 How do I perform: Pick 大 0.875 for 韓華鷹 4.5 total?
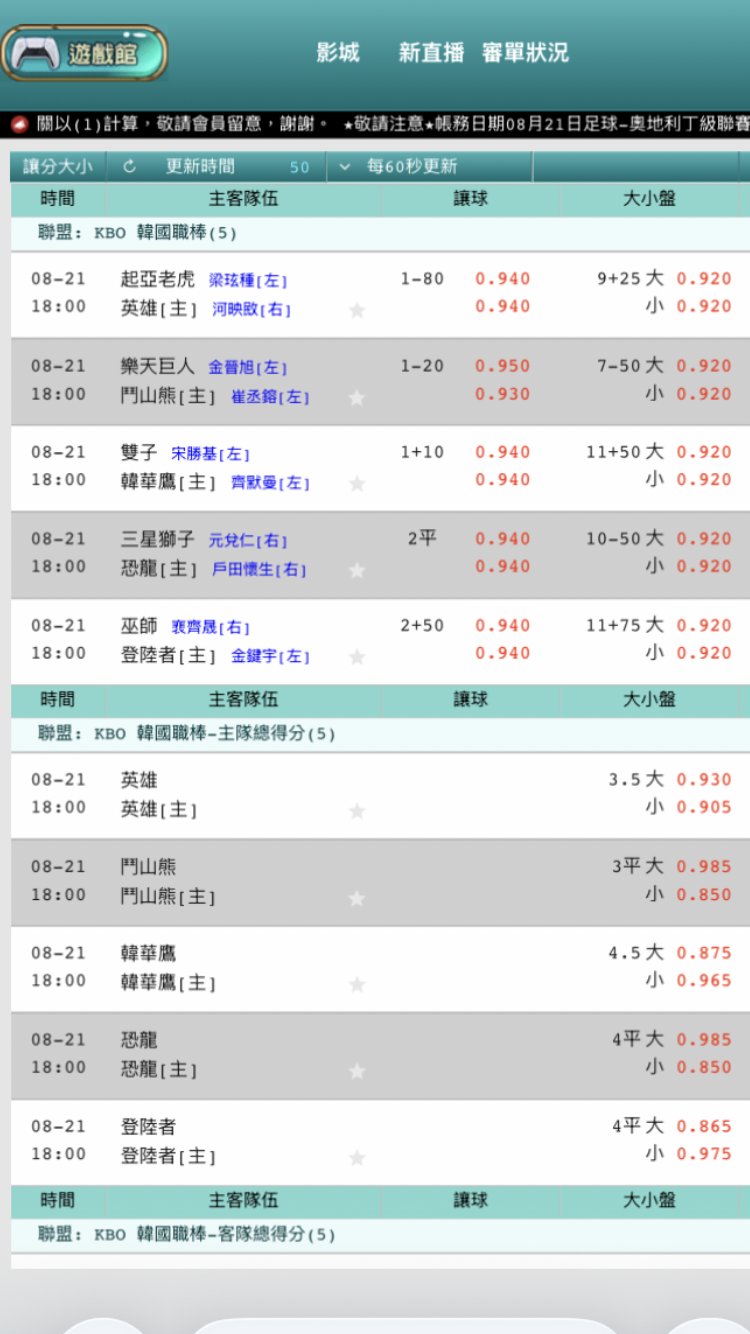point(704,953)
